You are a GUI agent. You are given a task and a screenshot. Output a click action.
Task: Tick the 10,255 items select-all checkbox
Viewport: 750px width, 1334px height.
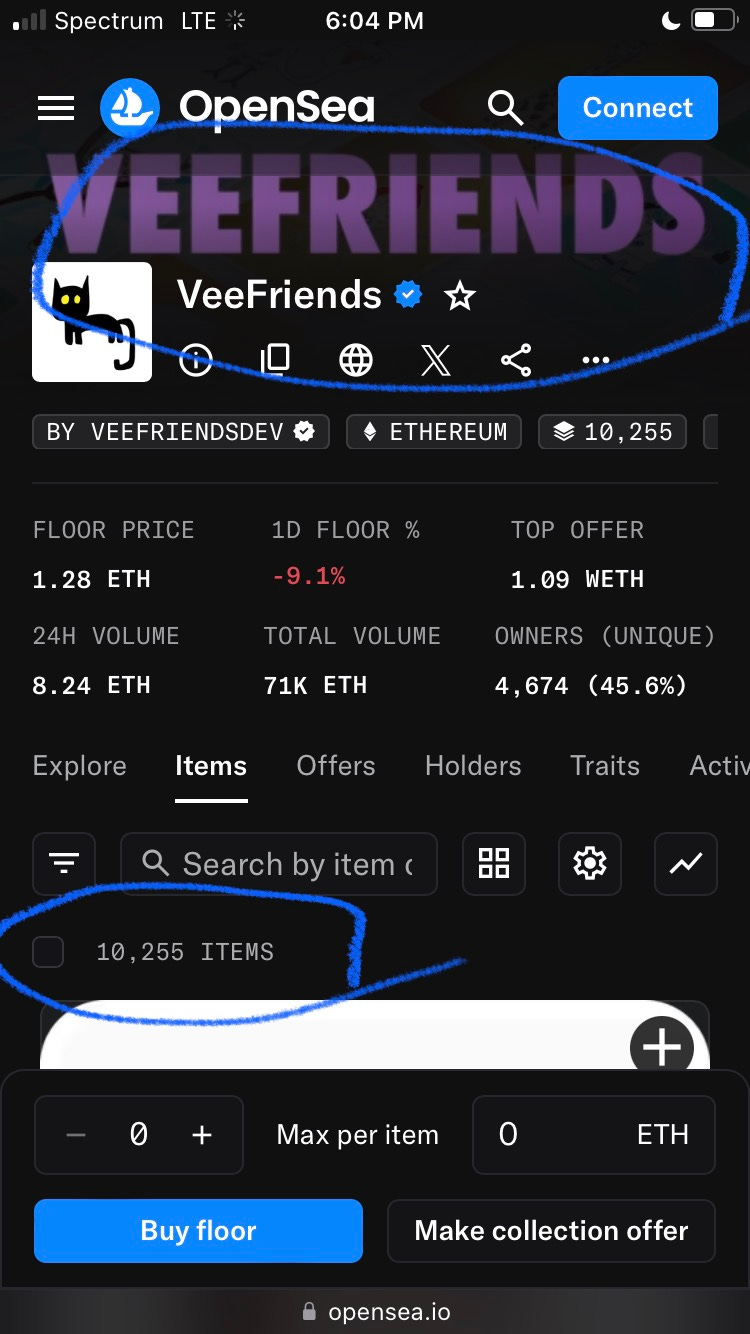[x=48, y=952]
